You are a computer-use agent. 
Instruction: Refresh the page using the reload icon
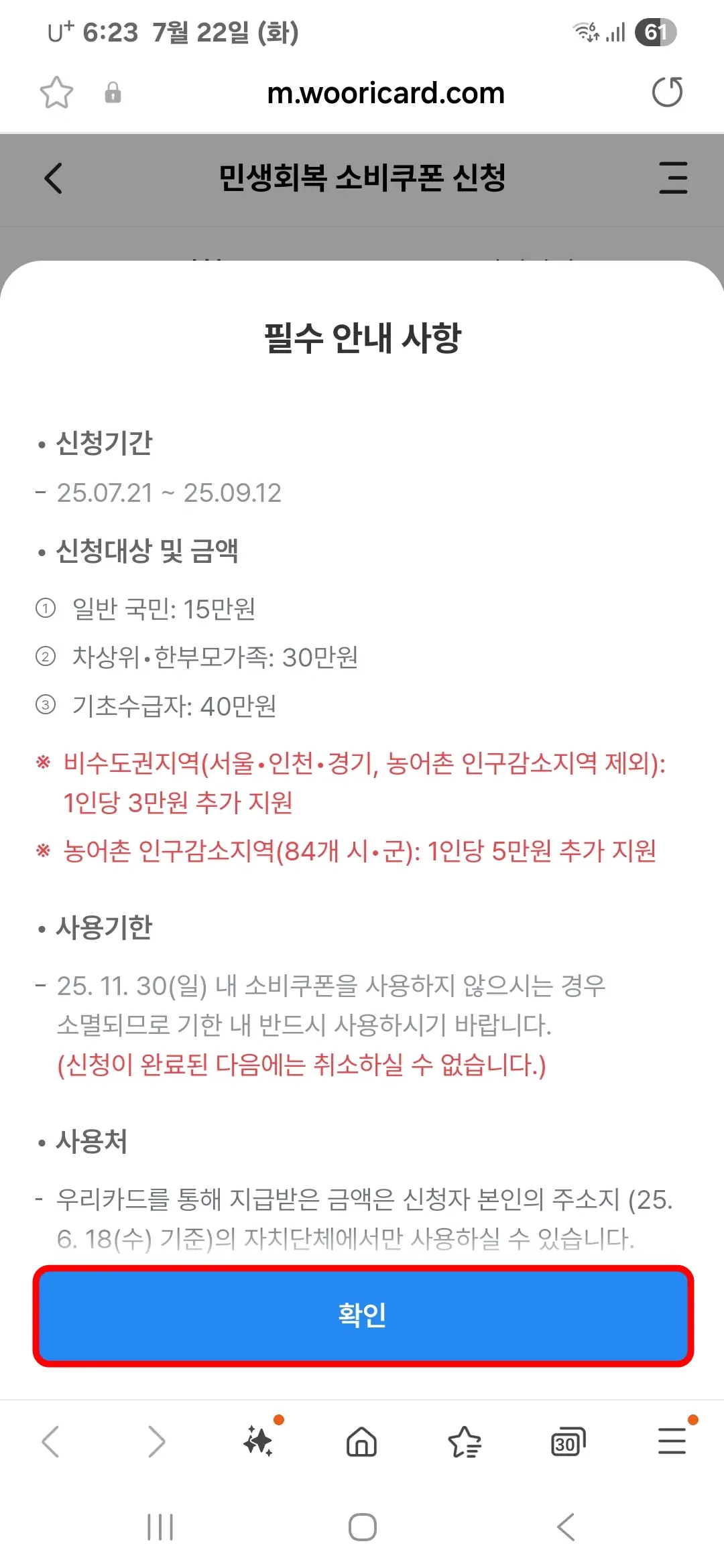667,92
